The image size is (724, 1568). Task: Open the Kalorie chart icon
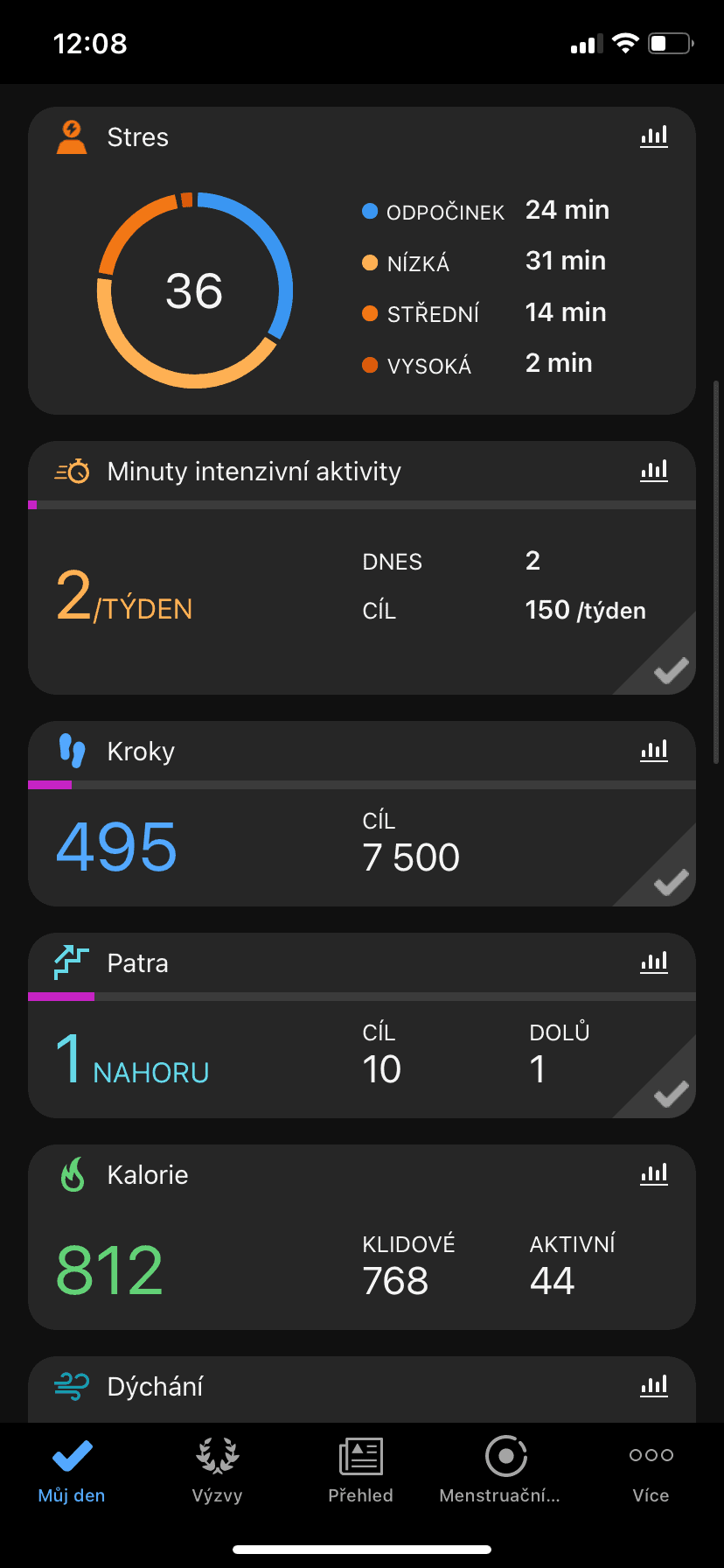click(x=653, y=1175)
